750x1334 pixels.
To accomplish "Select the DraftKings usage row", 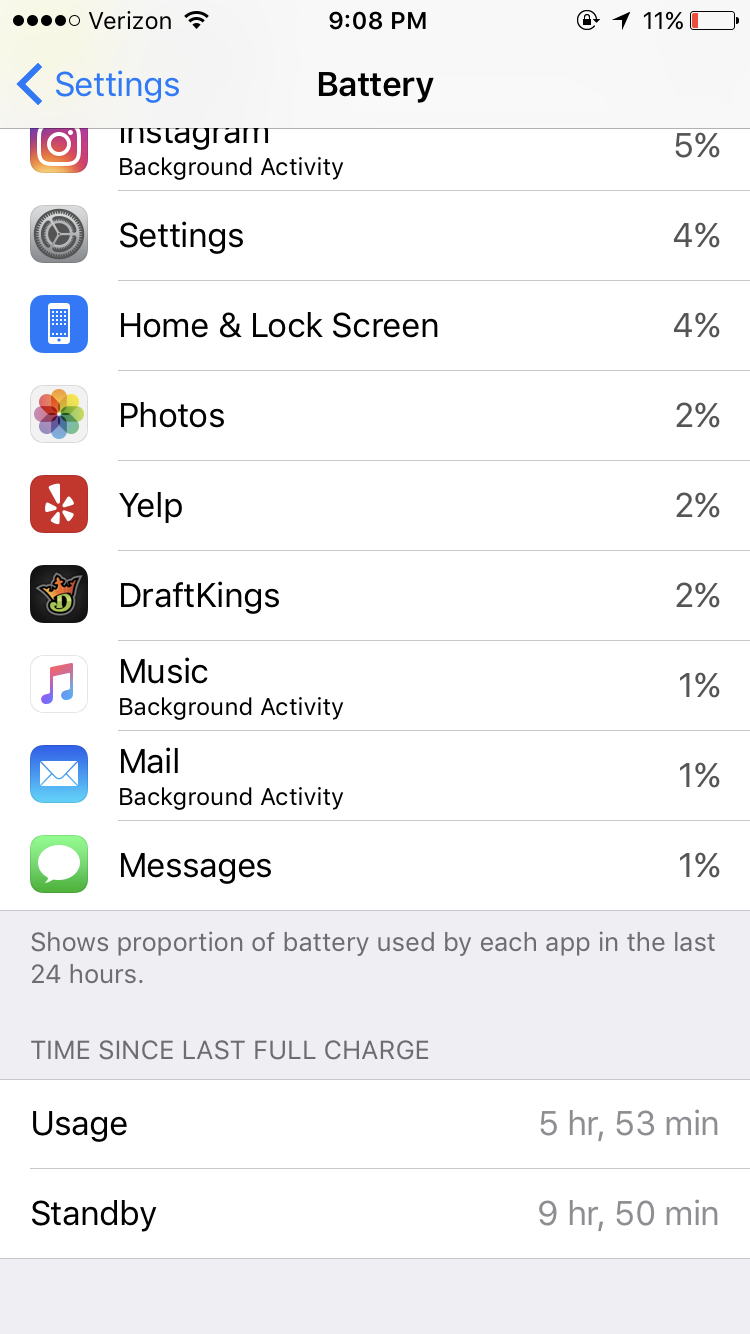I will (x=375, y=595).
